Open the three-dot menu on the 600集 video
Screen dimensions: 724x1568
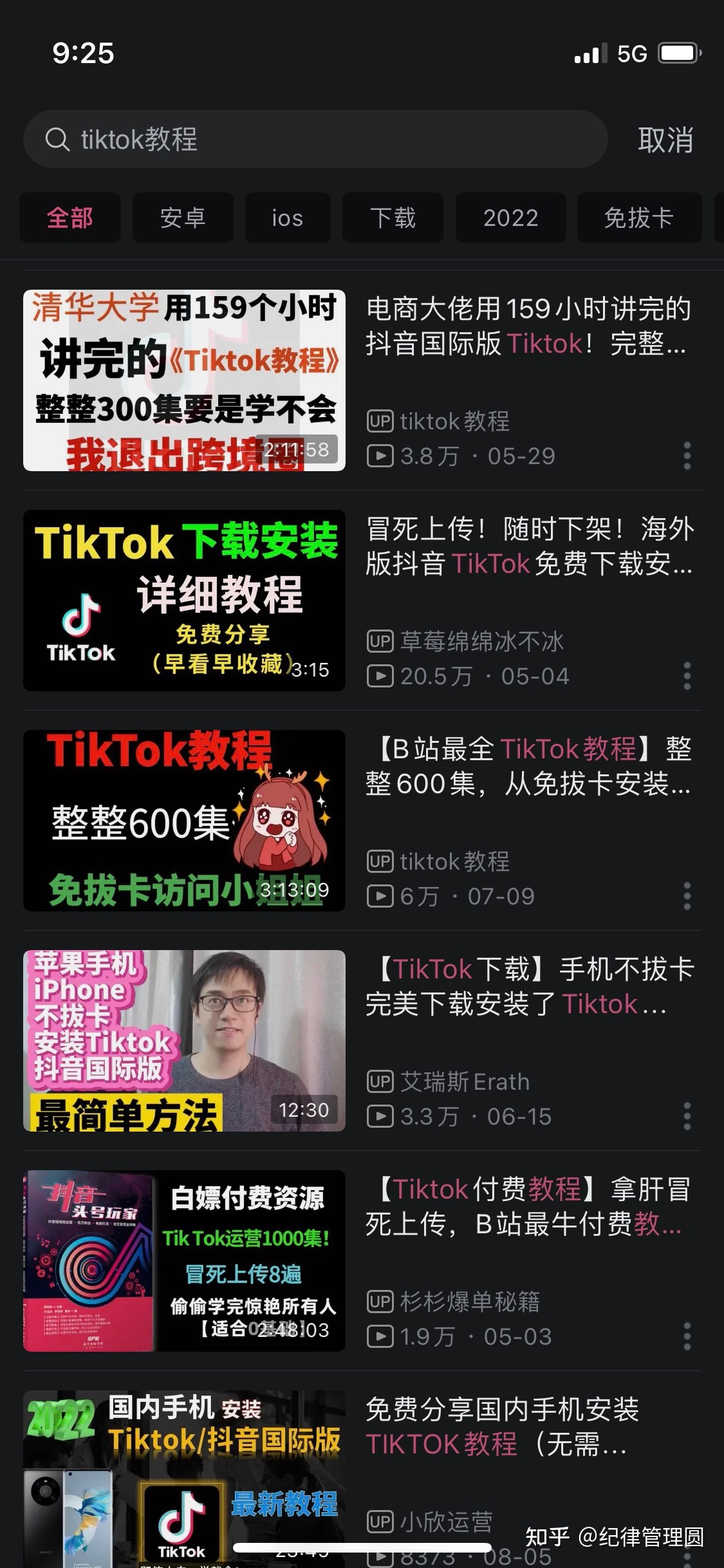click(x=689, y=895)
